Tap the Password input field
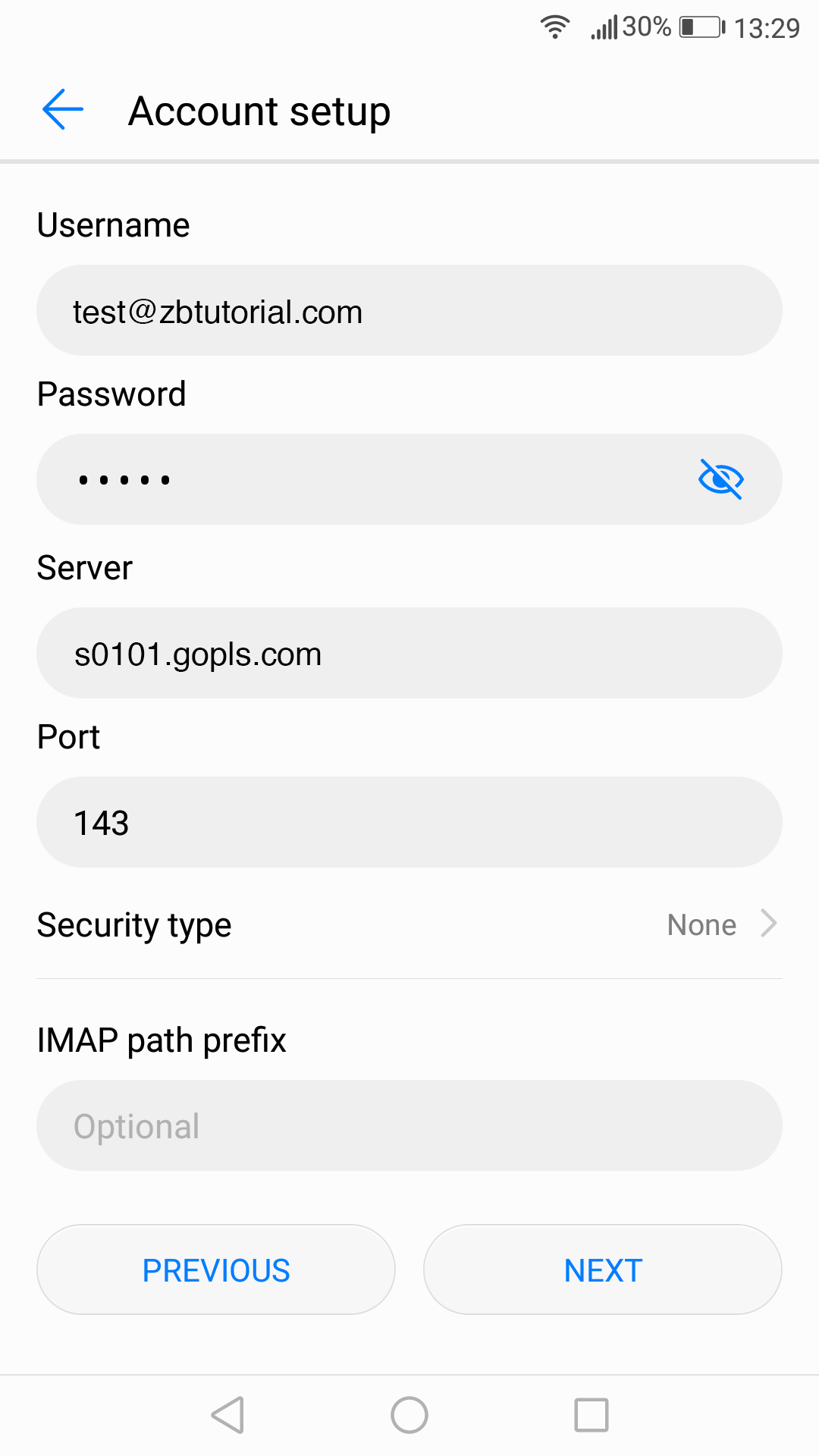Image resolution: width=819 pixels, height=1456 pixels. [364, 479]
